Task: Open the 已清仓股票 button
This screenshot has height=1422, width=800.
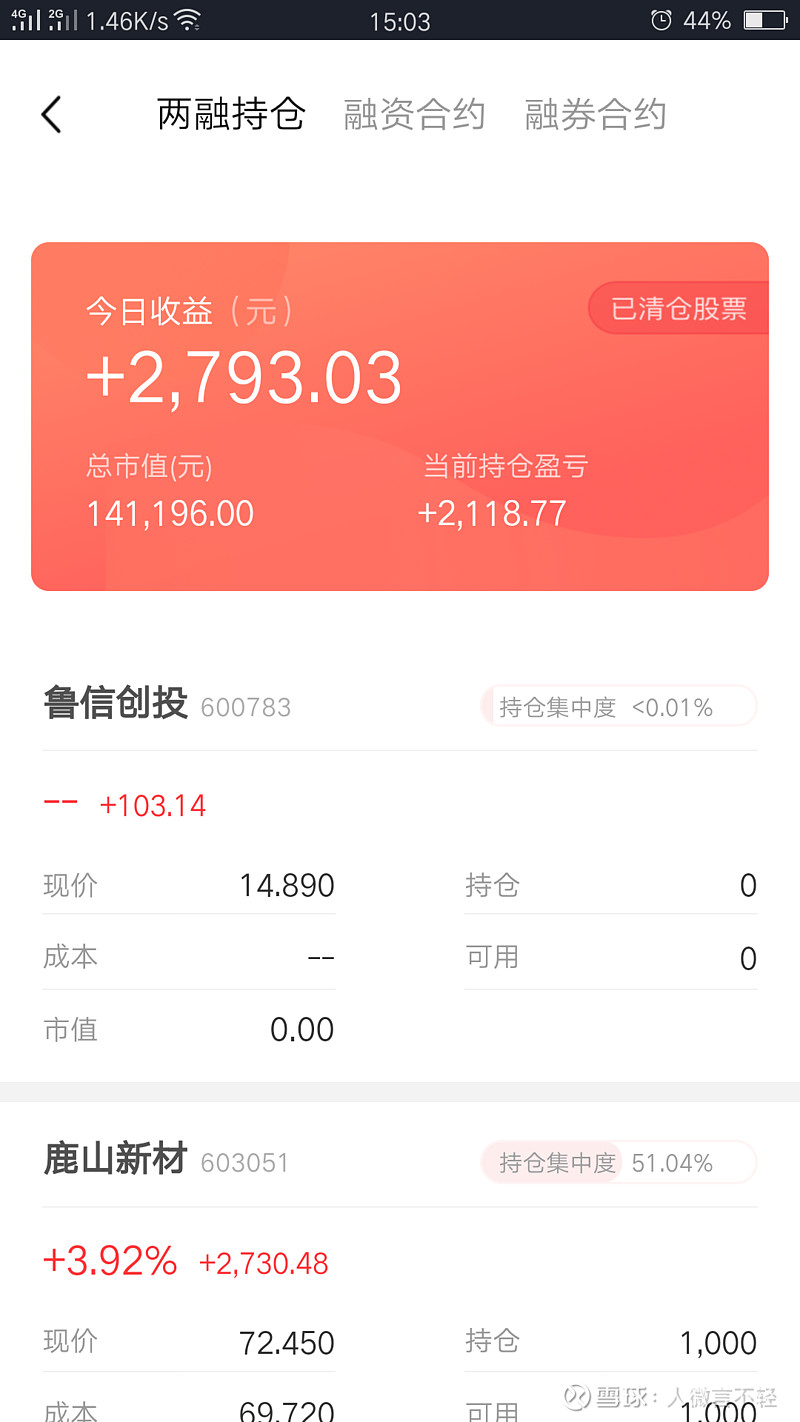Action: pos(678,309)
